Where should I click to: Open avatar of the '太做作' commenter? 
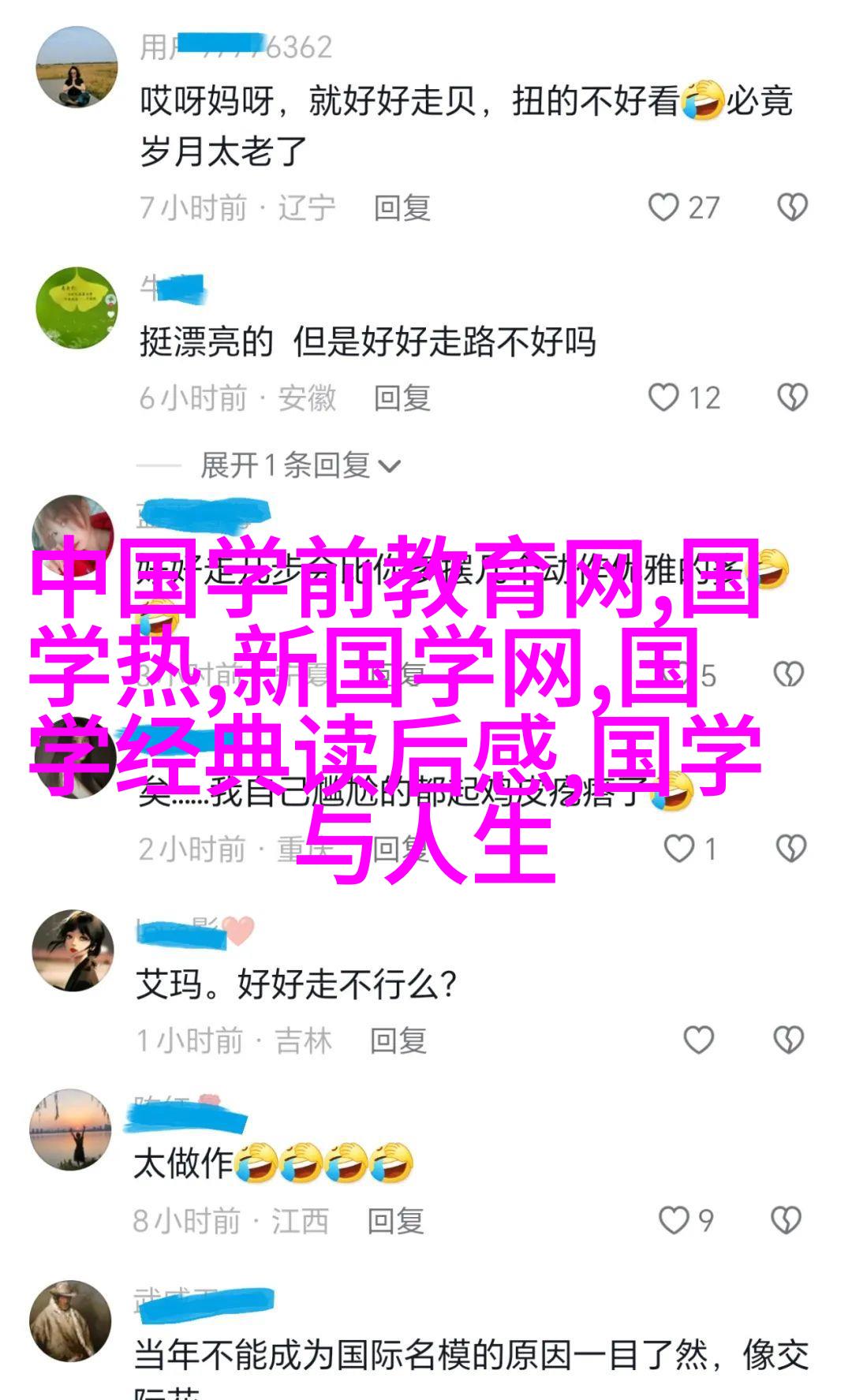tap(71, 1130)
